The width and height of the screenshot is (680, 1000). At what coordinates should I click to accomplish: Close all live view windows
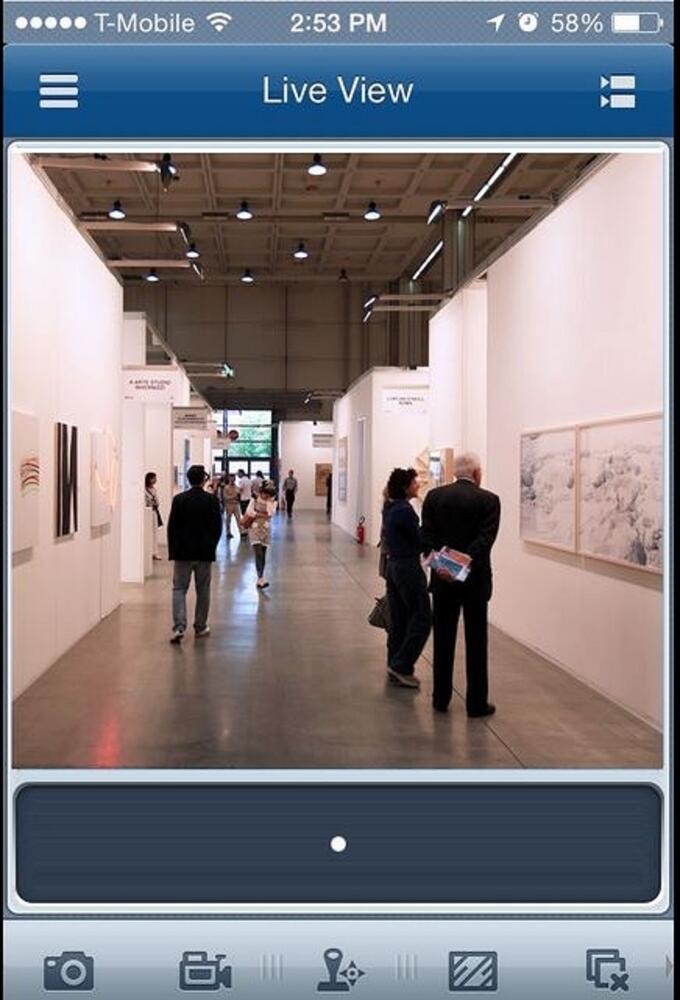607,970
